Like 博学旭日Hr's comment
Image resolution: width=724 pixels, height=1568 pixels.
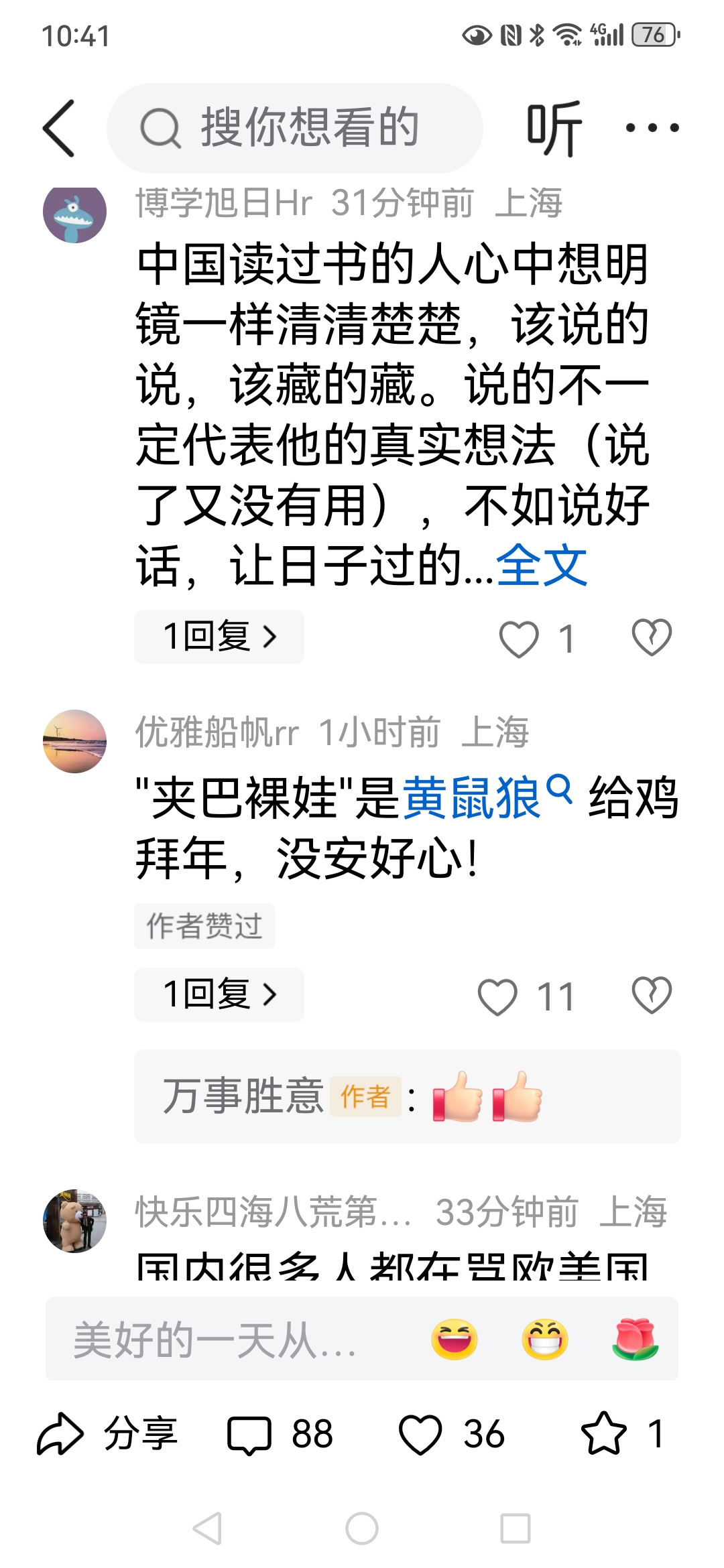pyautogui.click(x=519, y=639)
